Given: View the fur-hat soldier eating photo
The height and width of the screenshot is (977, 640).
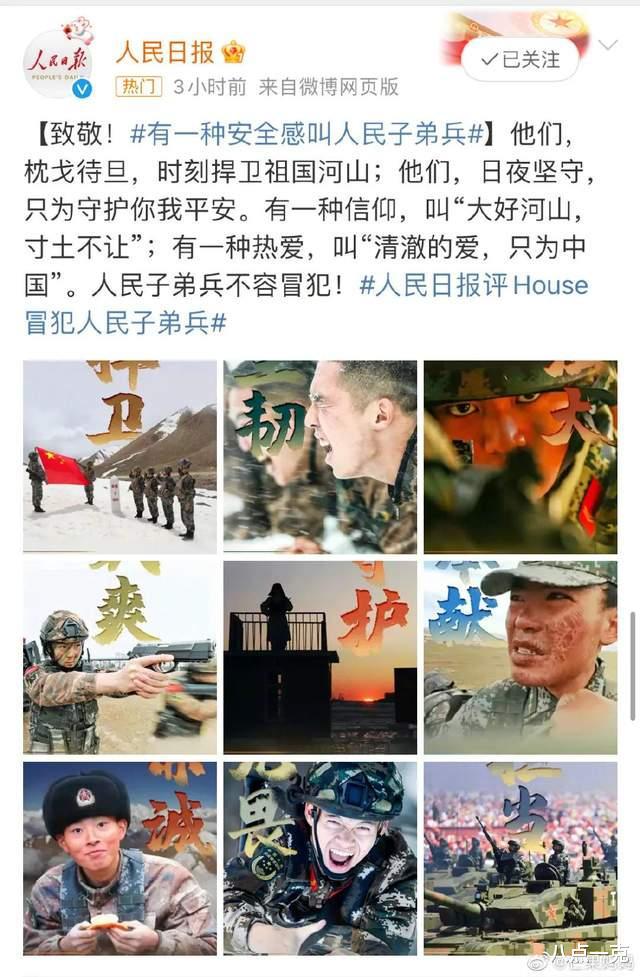Looking at the screenshot, I should click(120, 858).
